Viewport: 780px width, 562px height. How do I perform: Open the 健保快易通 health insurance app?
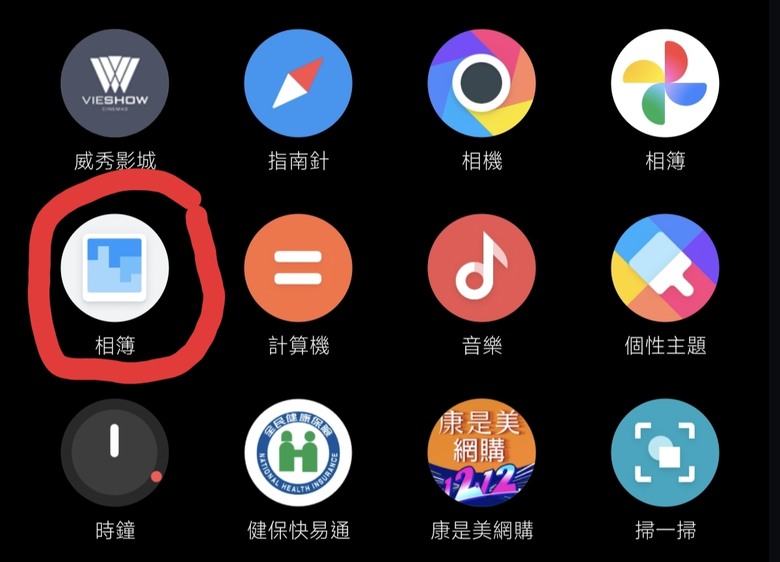(298, 452)
